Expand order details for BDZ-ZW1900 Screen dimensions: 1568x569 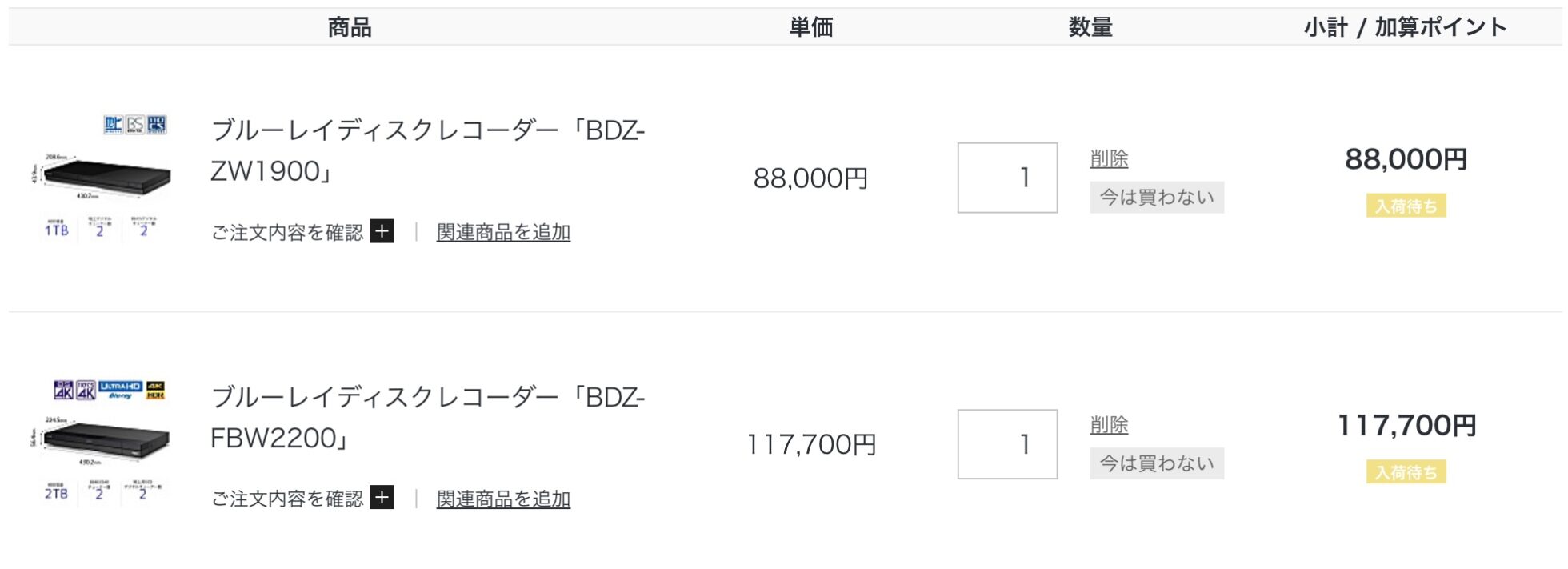tap(382, 232)
